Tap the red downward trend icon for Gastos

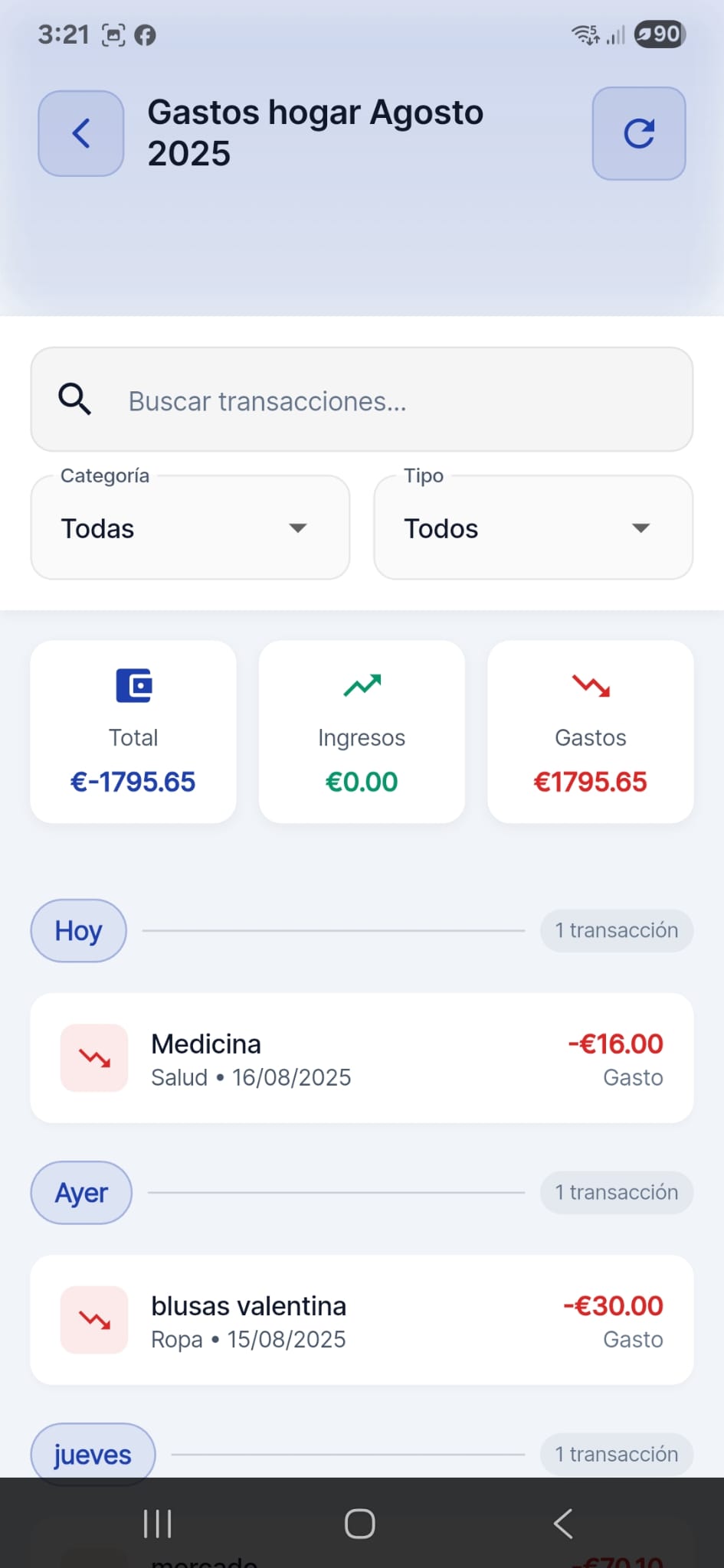point(589,685)
